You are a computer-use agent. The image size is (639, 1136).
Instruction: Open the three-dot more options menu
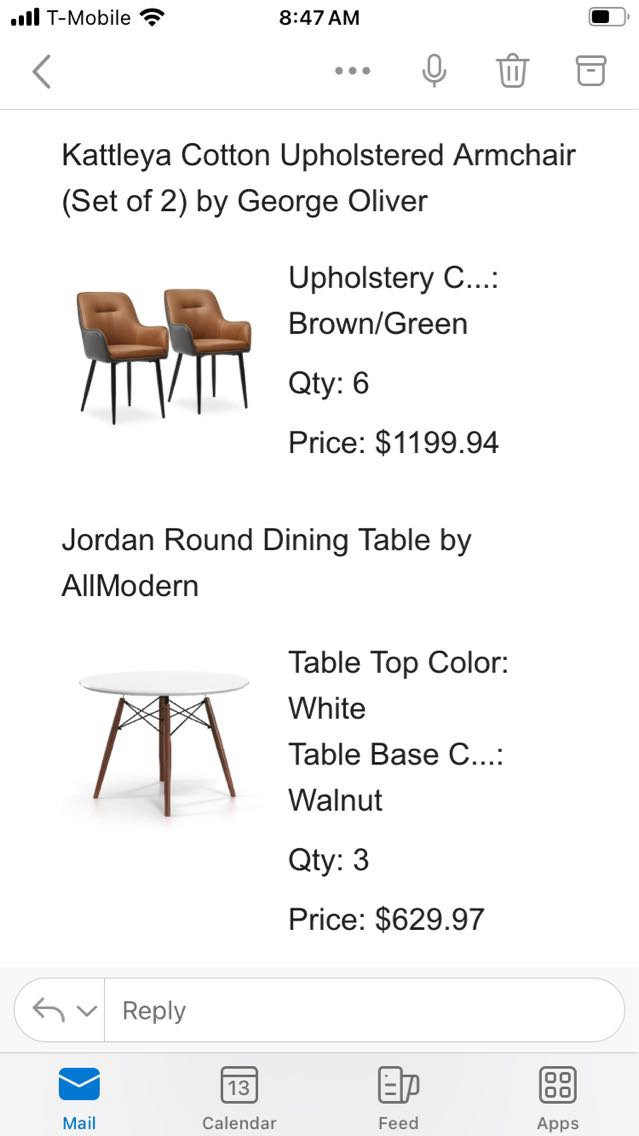[353, 71]
